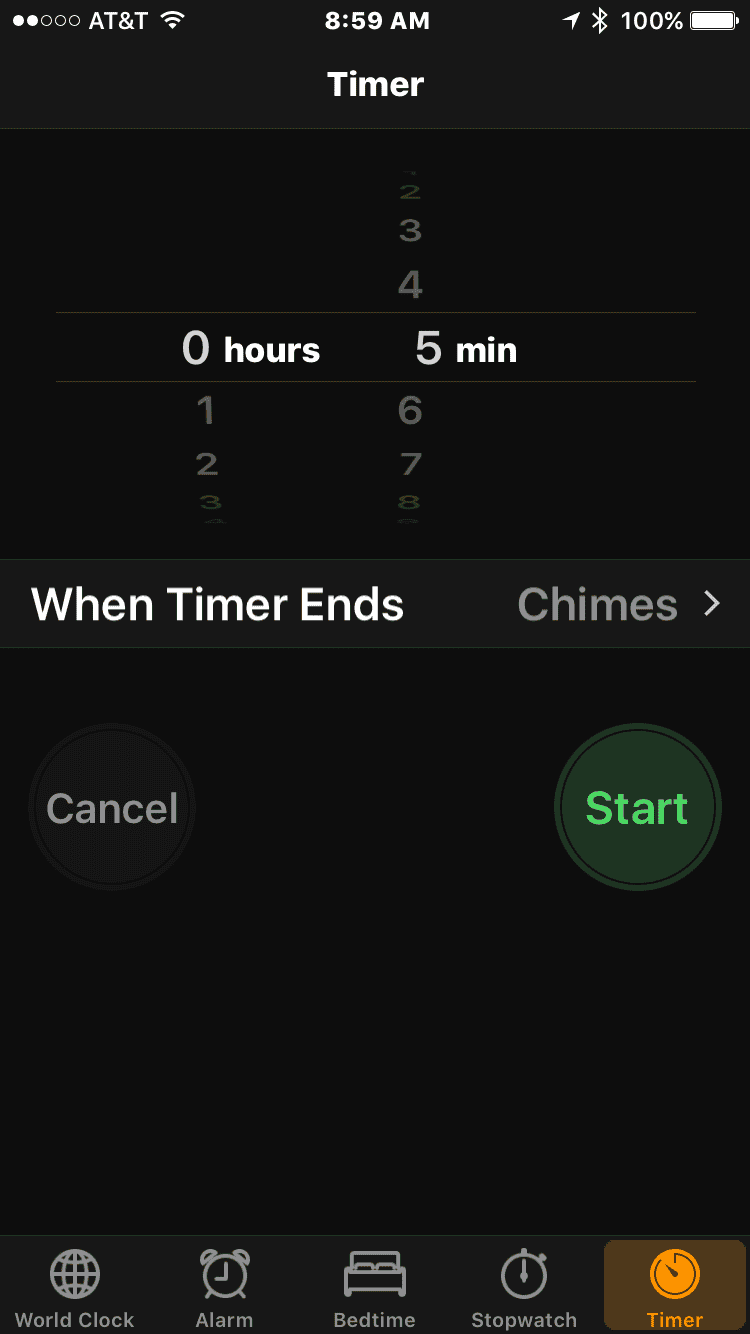Screen dimensions: 750x1334
Task: Pick 3 in the minutes picker
Action: click(410, 231)
